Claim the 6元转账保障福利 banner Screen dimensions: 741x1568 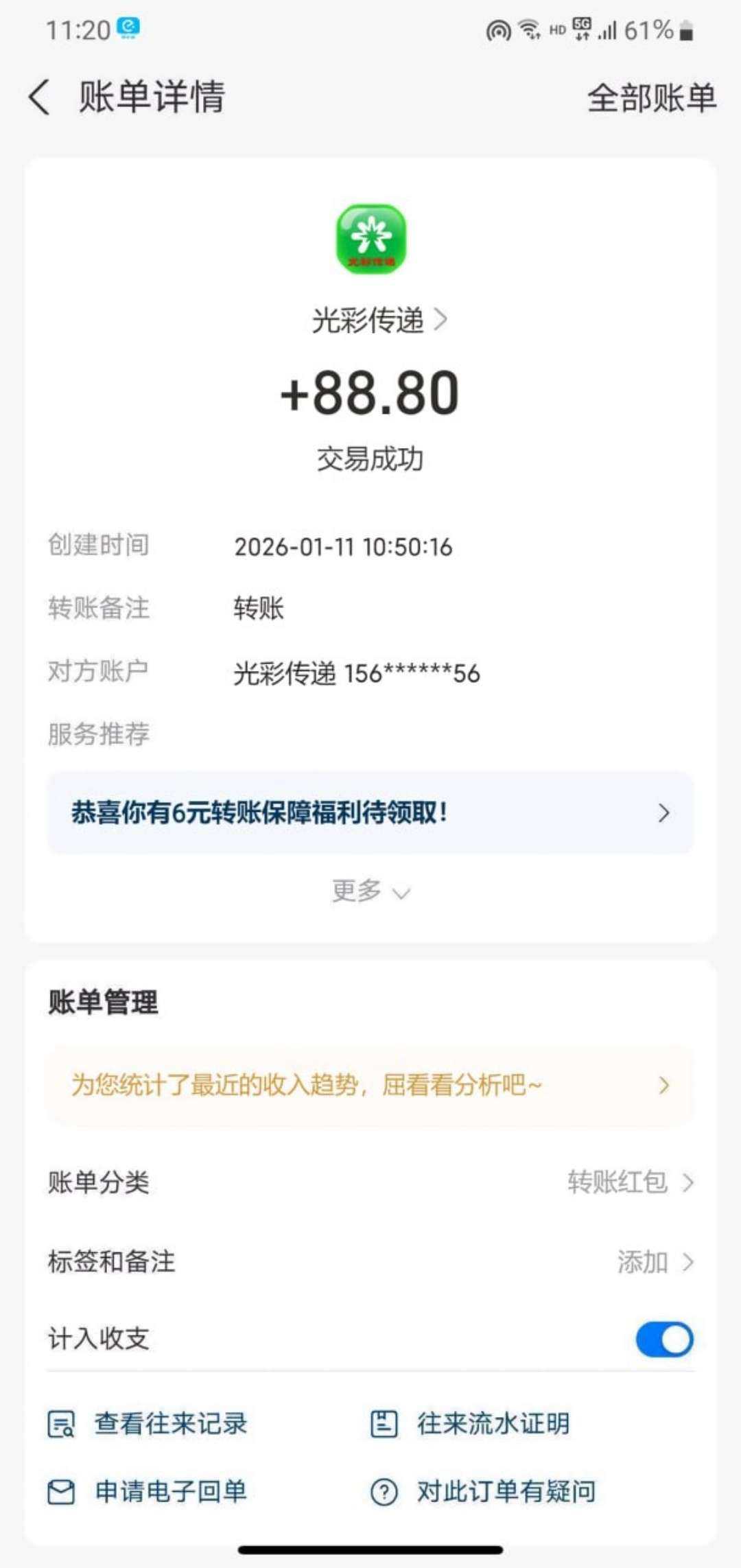tap(370, 813)
